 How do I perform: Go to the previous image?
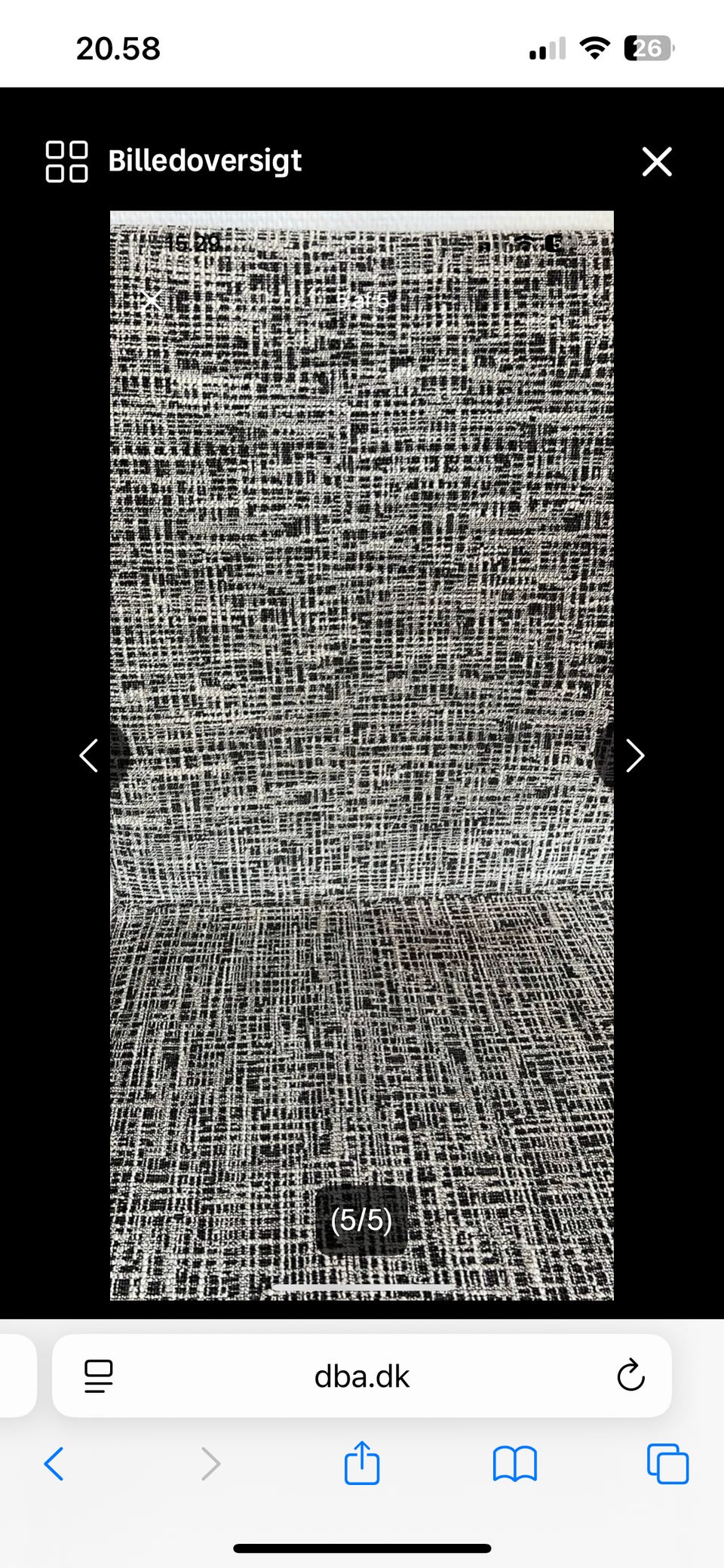tap(89, 755)
